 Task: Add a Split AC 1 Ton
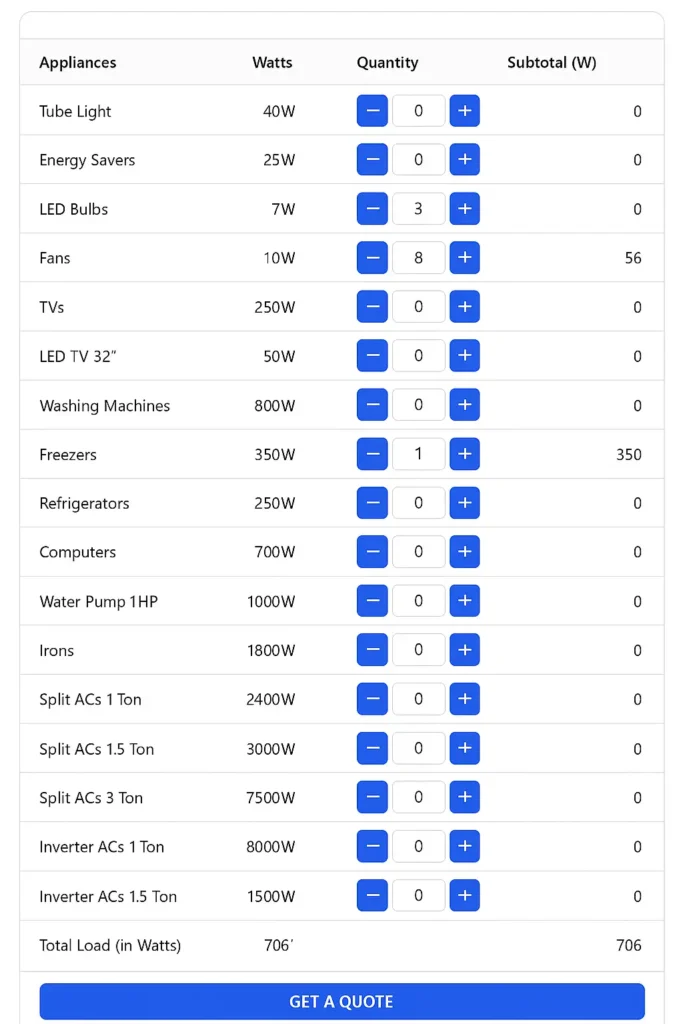pyautogui.click(x=464, y=699)
